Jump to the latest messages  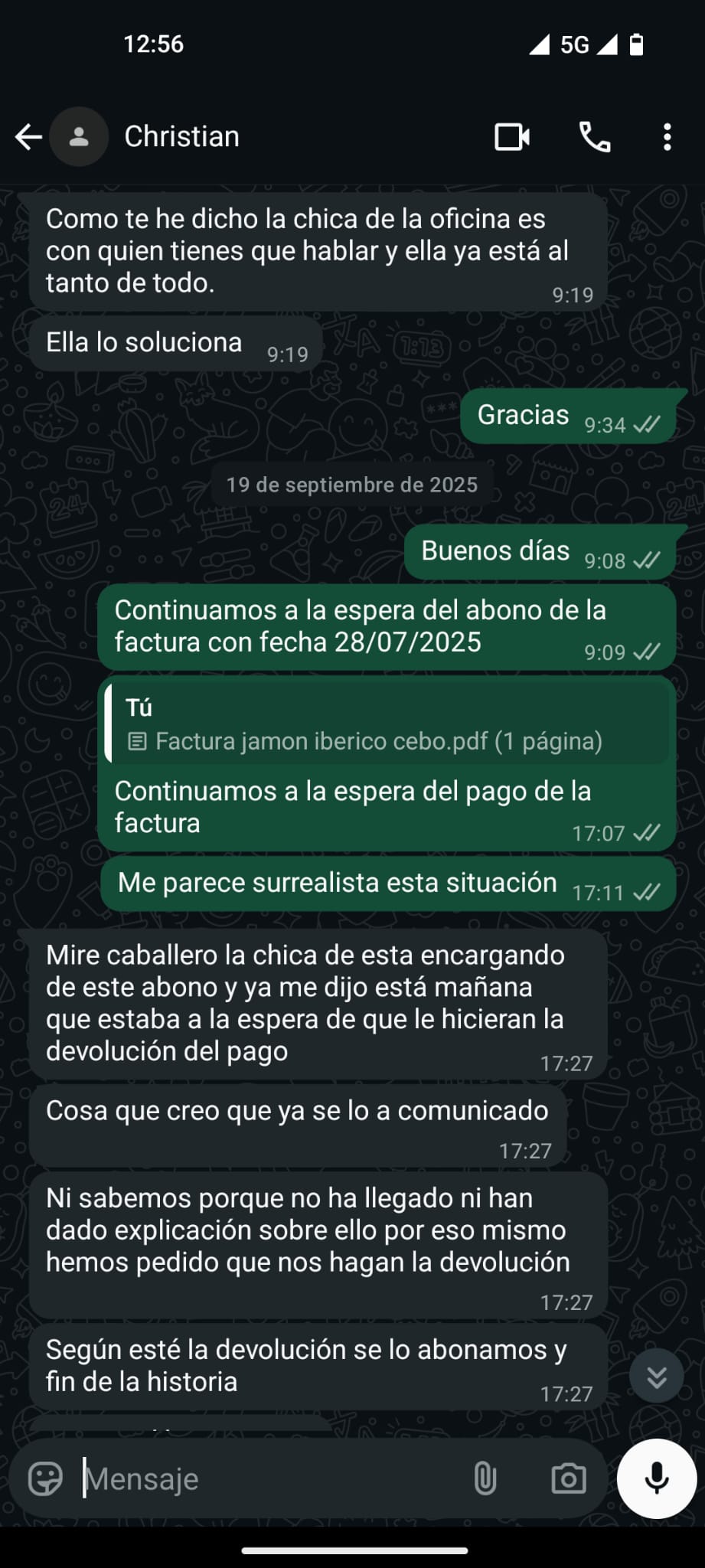point(656,1377)
